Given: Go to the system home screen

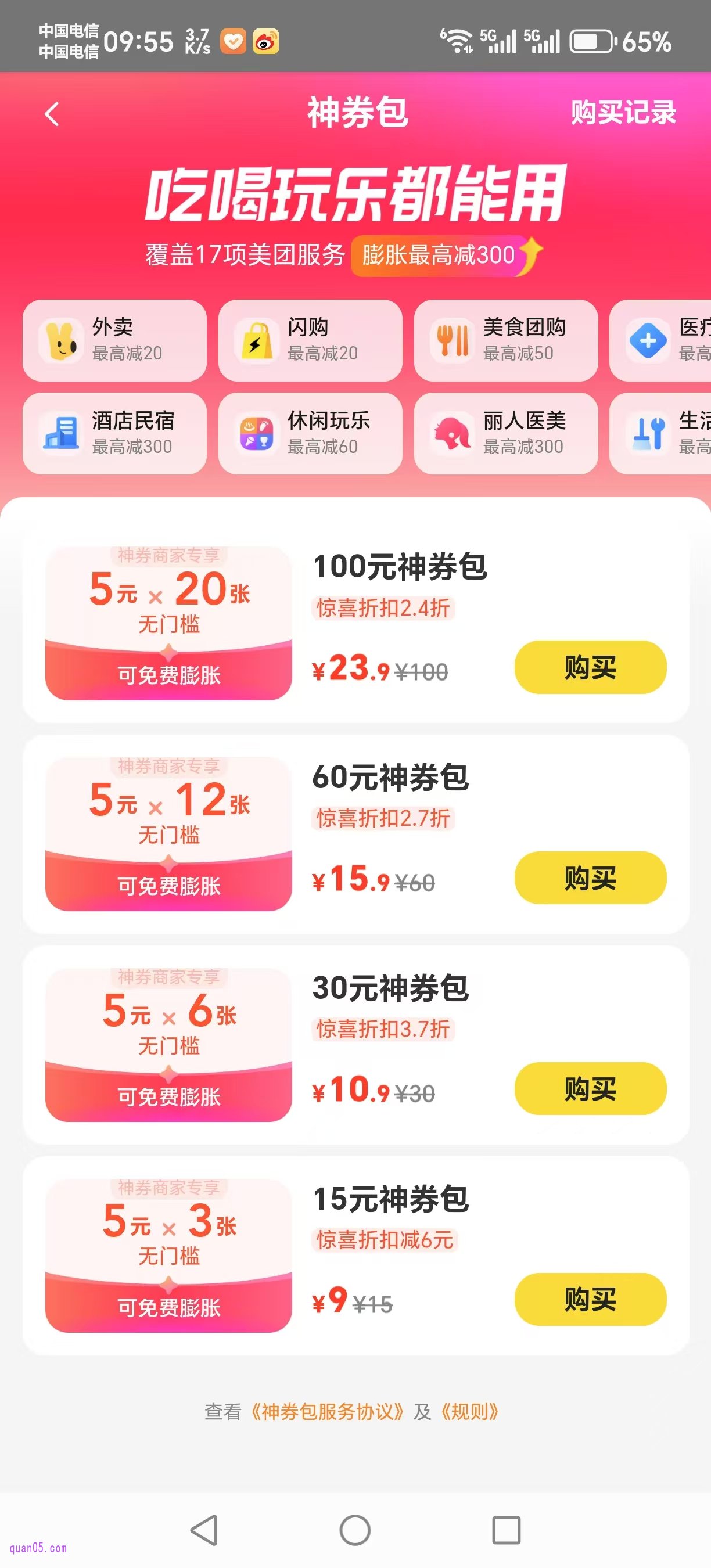Looking at the screenshot, I should click(355, 1530).
